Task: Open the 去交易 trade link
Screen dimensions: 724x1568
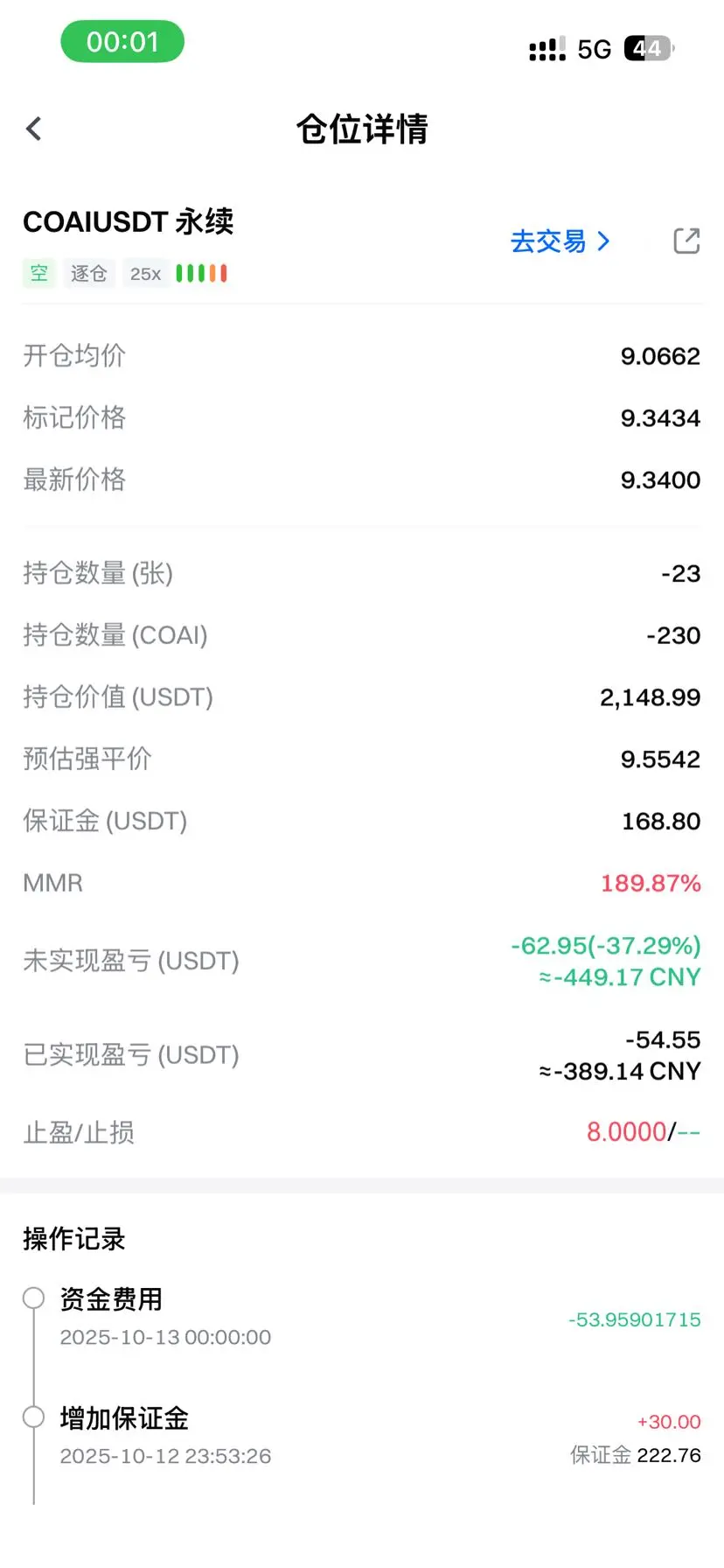Action: tap(560, 241)
